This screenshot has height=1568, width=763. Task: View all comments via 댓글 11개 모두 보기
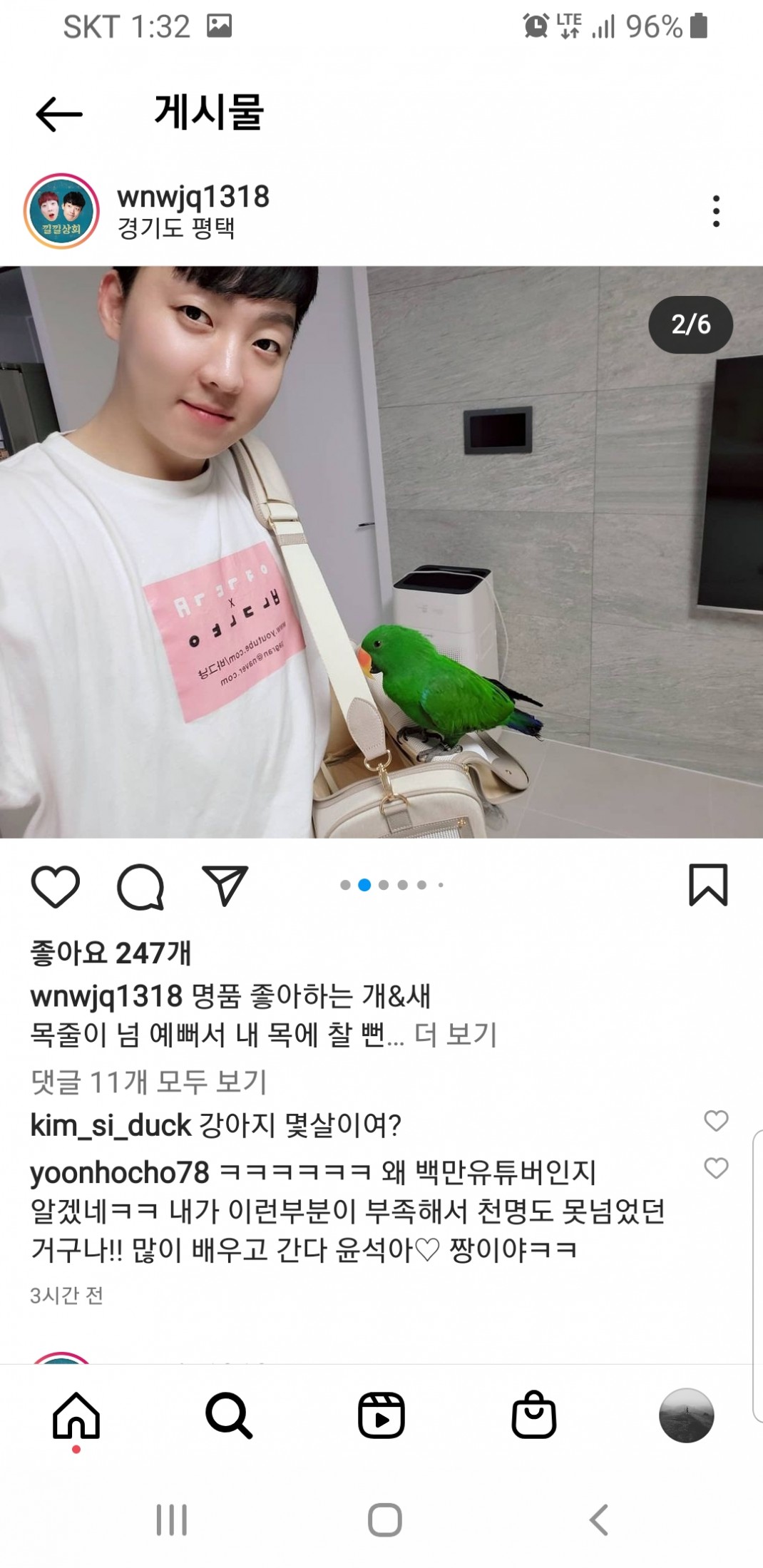coord(148,1082)
